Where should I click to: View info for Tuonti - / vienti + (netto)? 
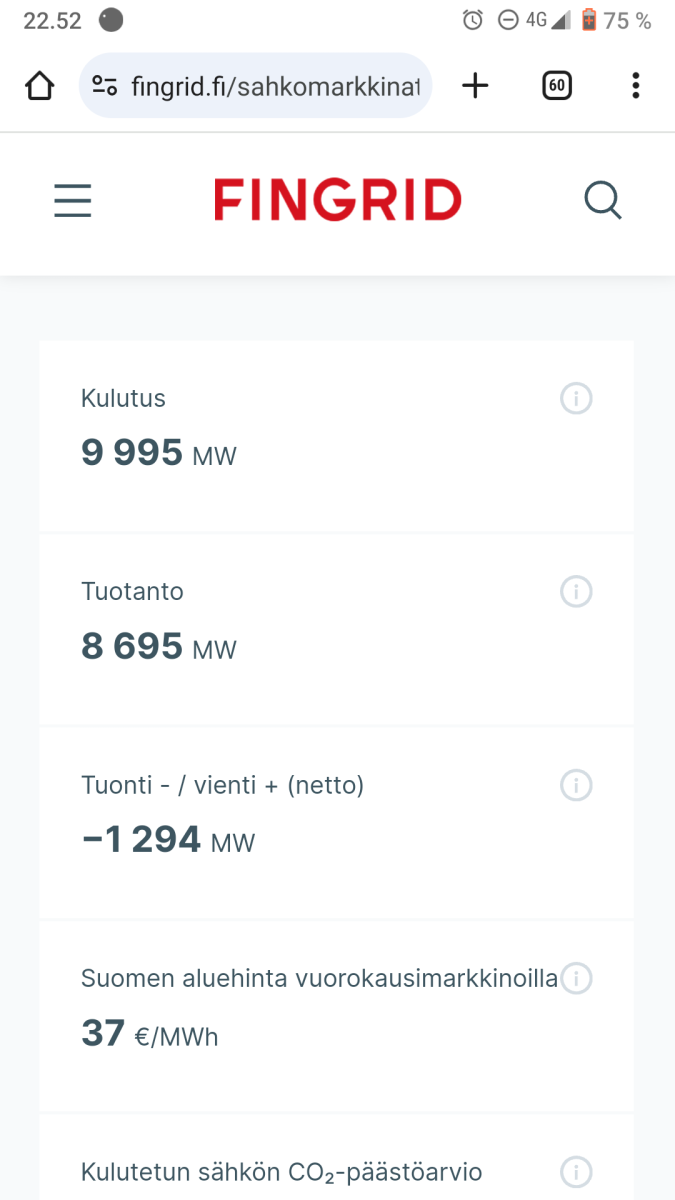tap(576, 785)
